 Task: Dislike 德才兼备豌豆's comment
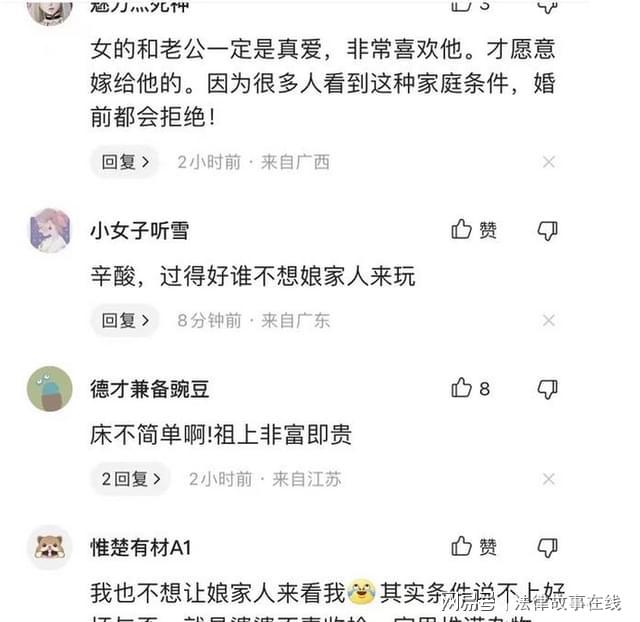coord(547,389)
